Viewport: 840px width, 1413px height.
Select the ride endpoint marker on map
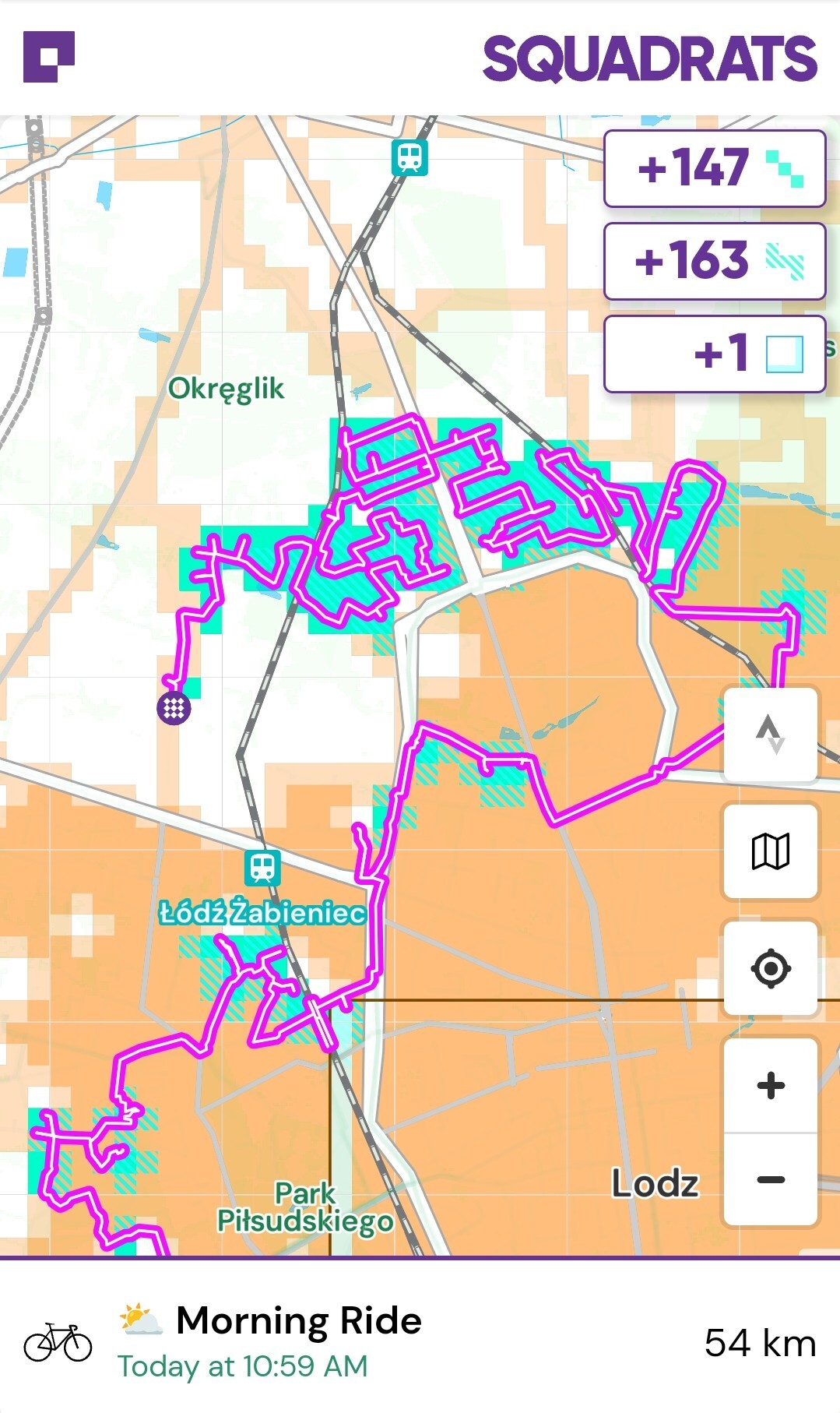coord(174,707)
